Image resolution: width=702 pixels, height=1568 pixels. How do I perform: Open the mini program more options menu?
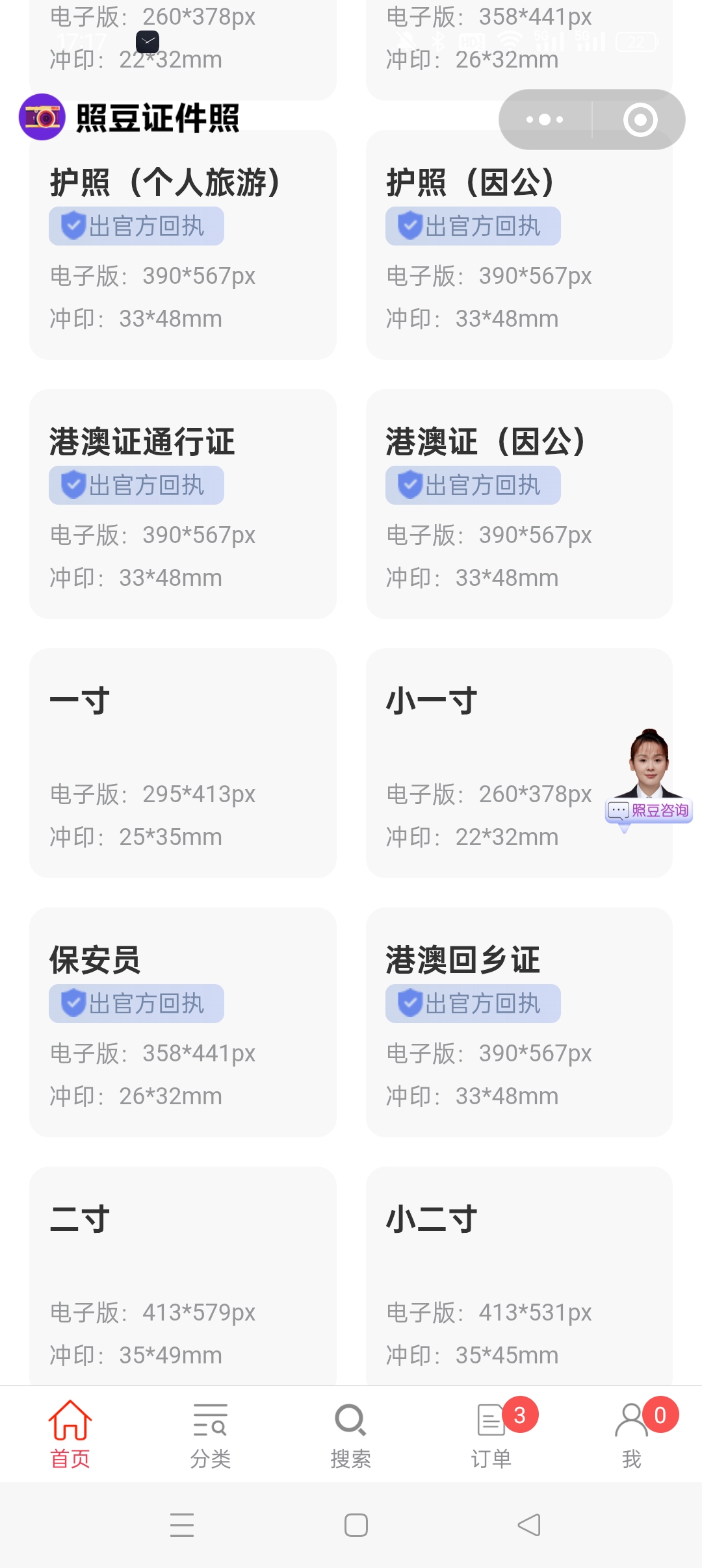point(545,120)
